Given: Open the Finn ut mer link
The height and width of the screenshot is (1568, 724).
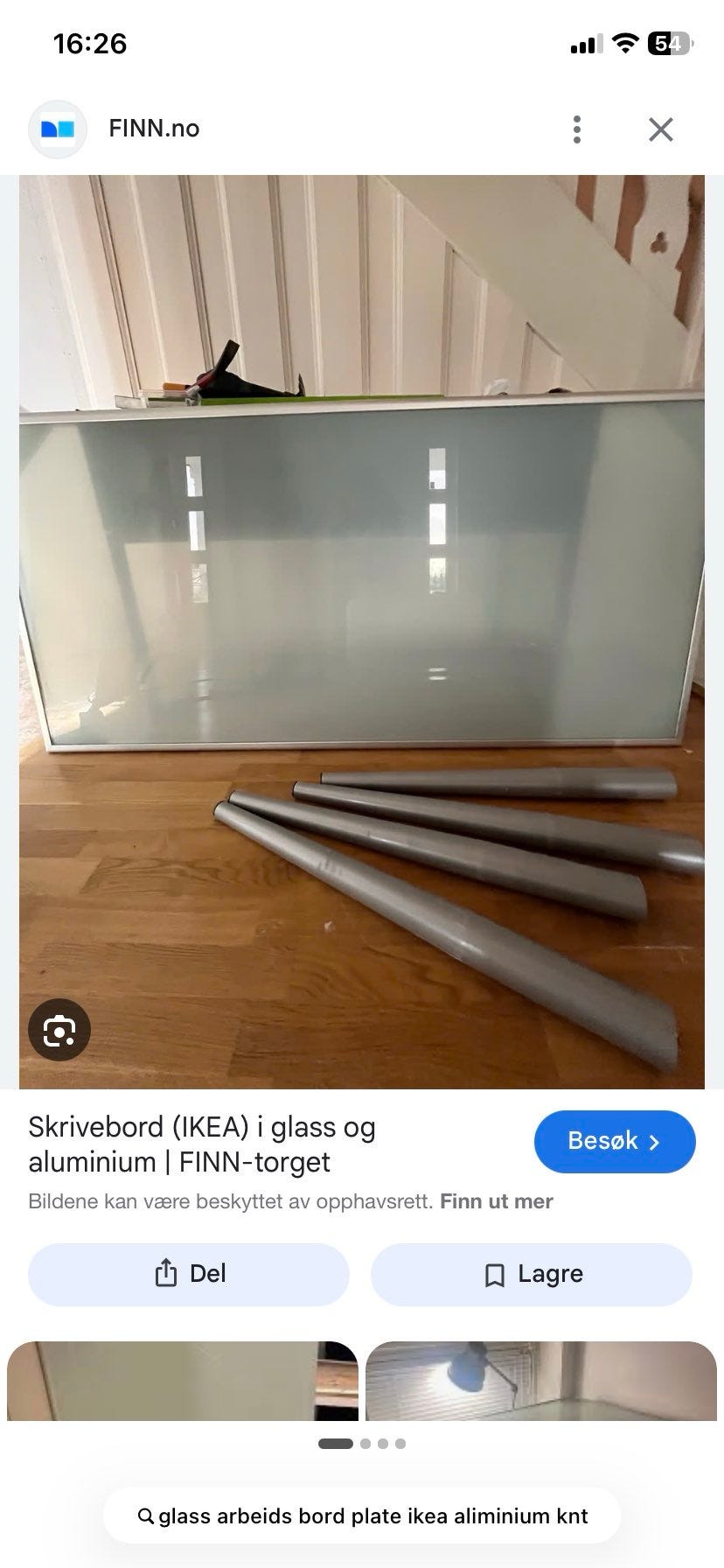Looking at the screenshot, I should click(497, 1200).
